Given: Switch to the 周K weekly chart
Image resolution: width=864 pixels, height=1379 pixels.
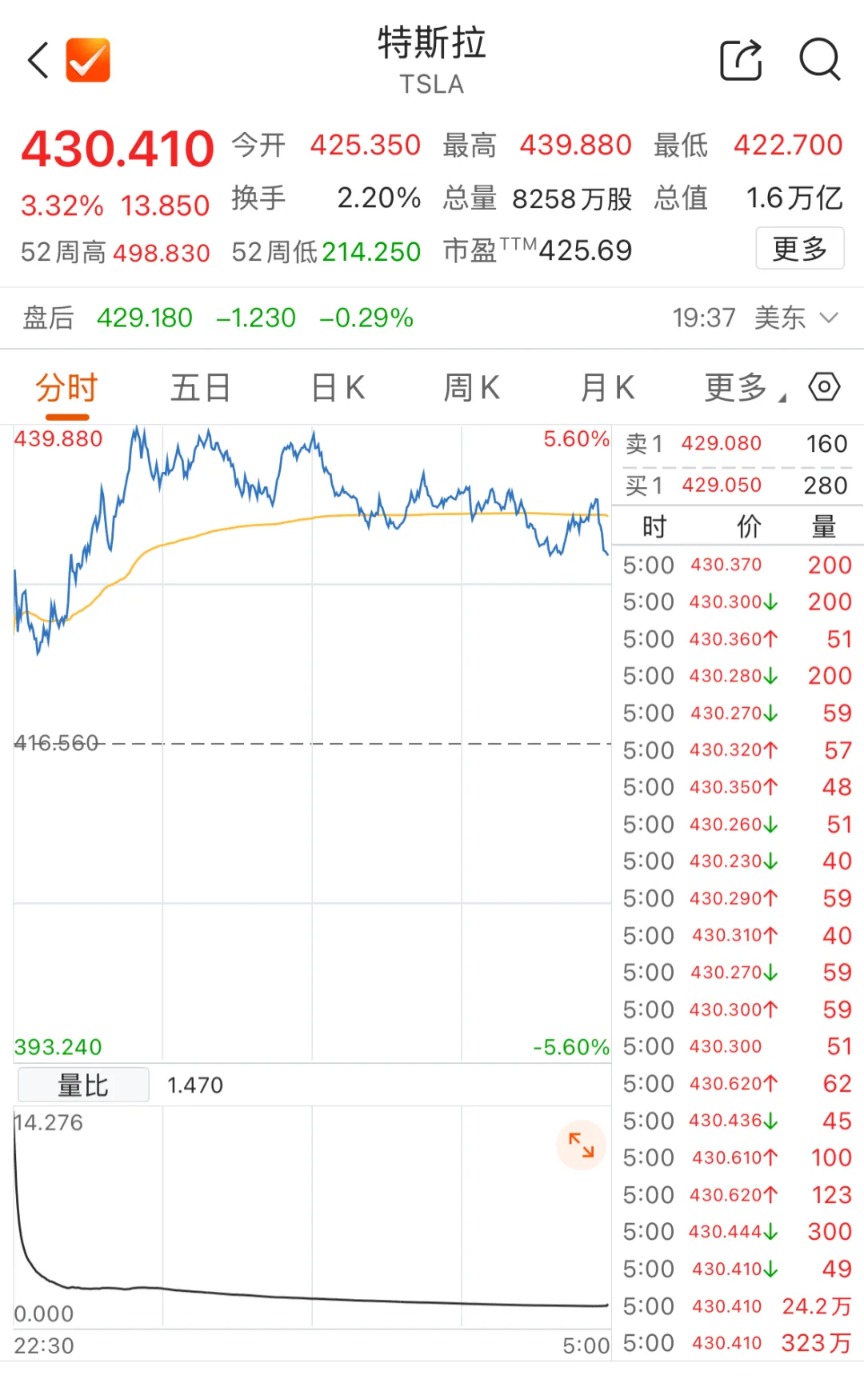Looking at the screenshot, I should coord(470,388).
